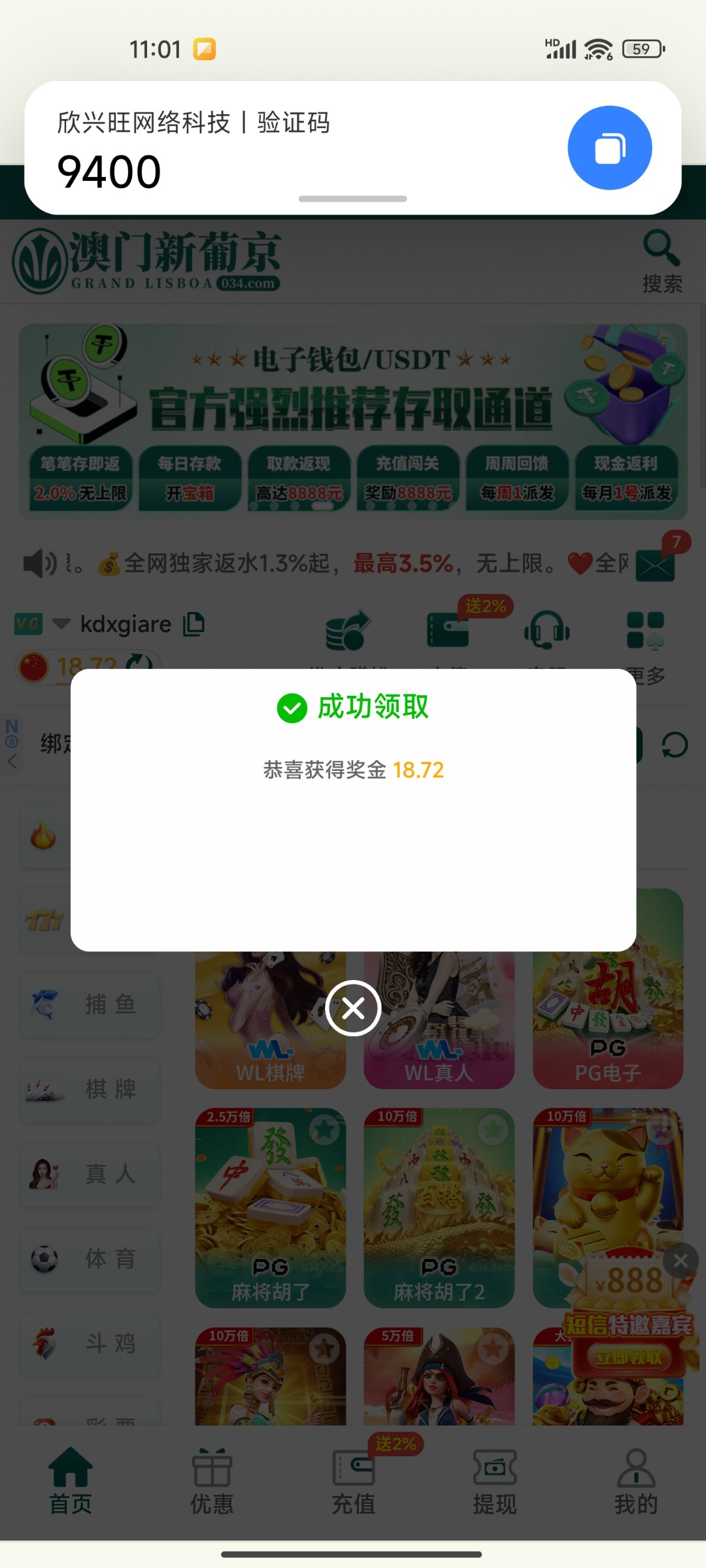Open the 捕鱼 game category
The height and width of the screenshot is (1568, 706).
(90, 1004)
